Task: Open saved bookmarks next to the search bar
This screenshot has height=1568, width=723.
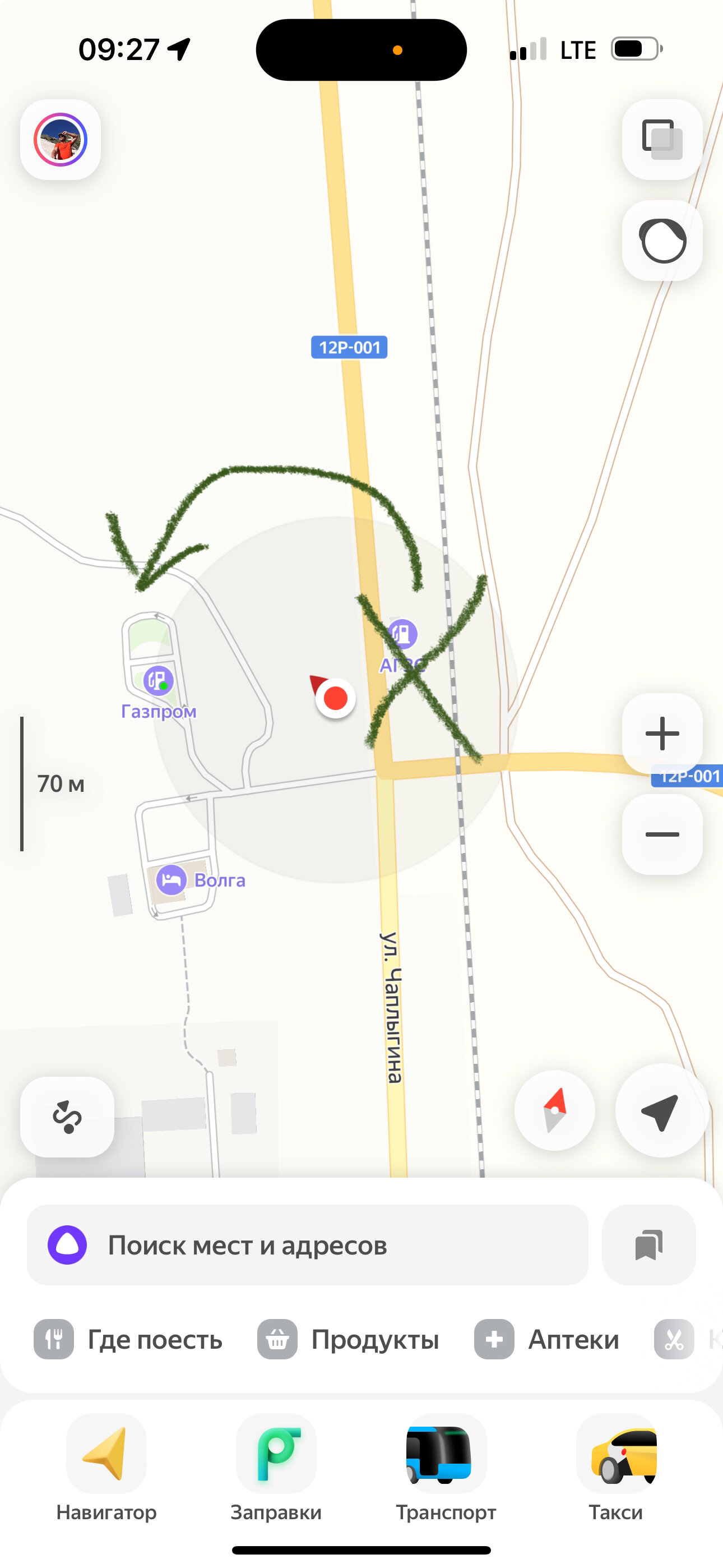Action: point(649,1246)
